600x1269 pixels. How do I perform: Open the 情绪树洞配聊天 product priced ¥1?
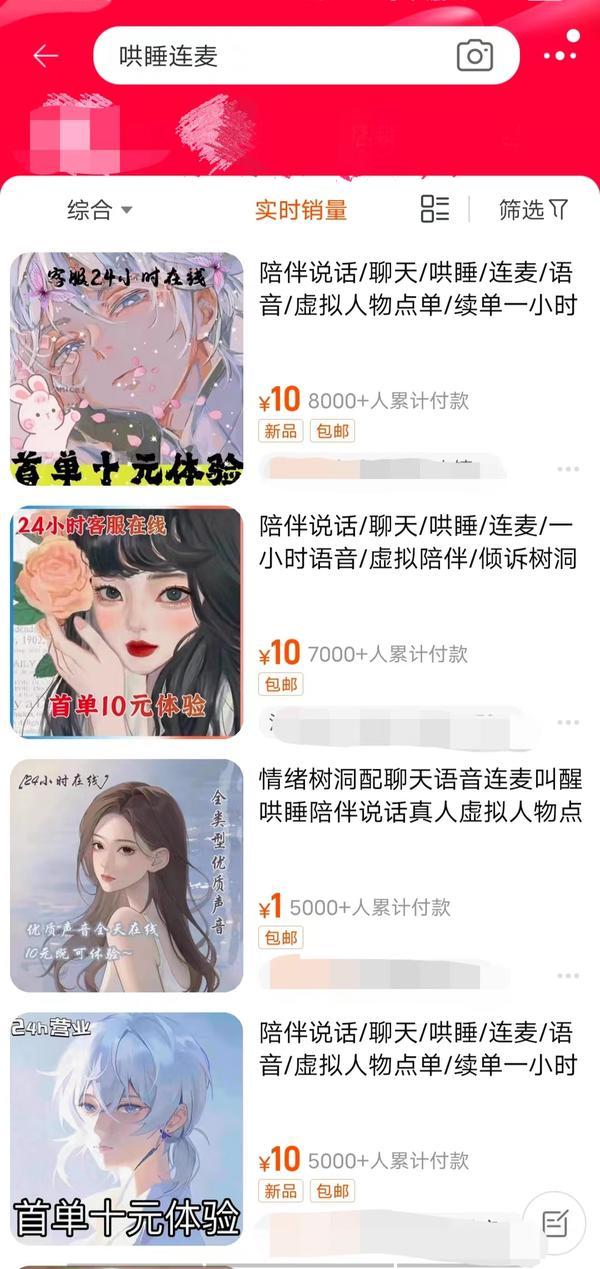[420, 796]
